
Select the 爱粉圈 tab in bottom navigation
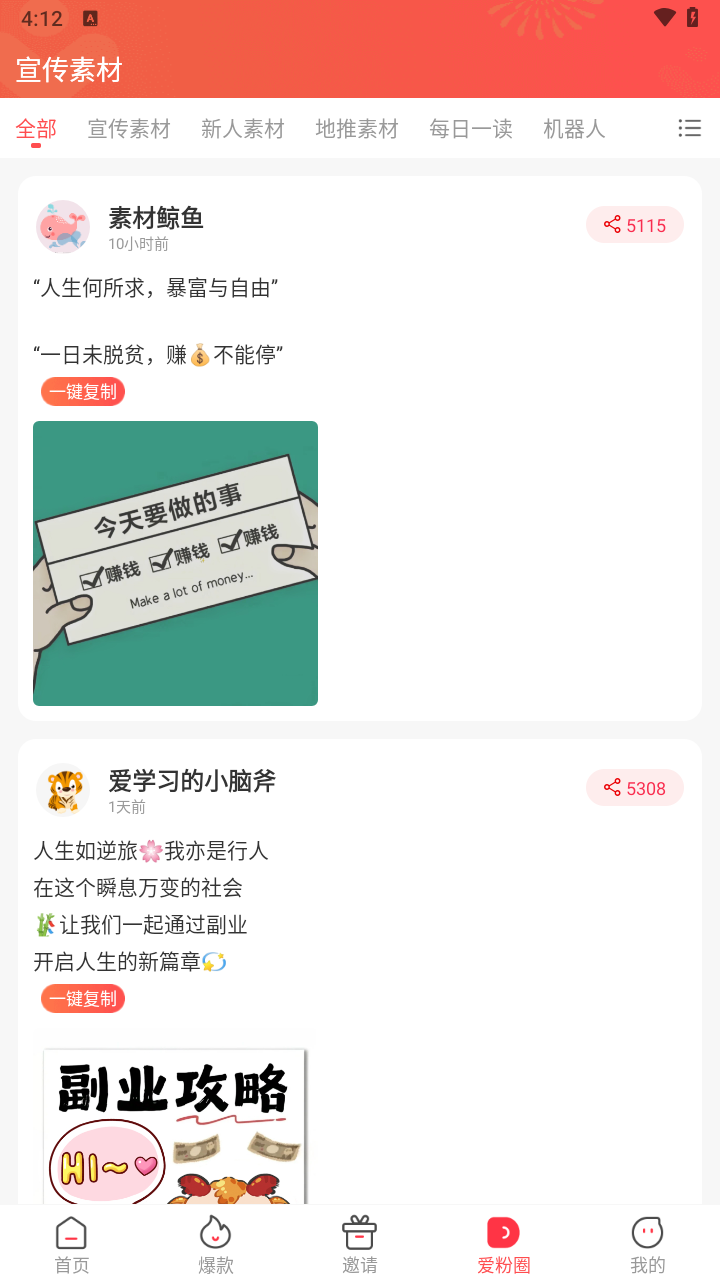[x=504, y=1244]
